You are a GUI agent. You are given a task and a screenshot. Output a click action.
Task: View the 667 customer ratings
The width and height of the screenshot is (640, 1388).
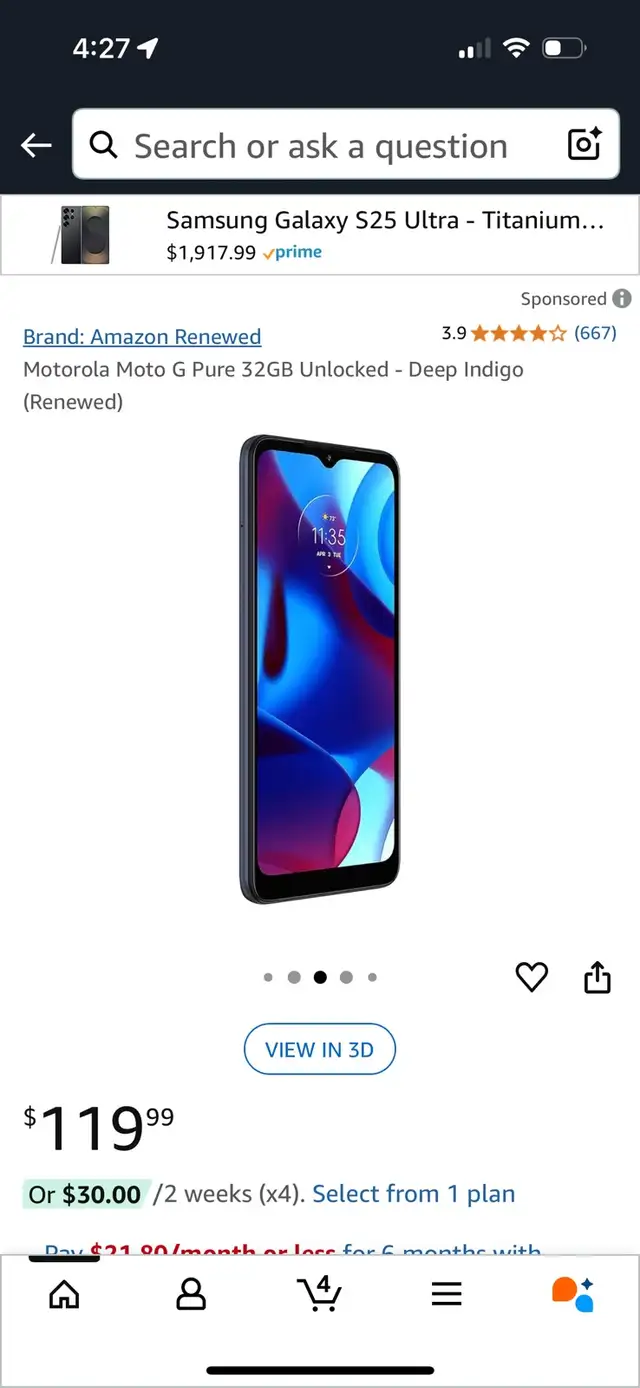595,333
